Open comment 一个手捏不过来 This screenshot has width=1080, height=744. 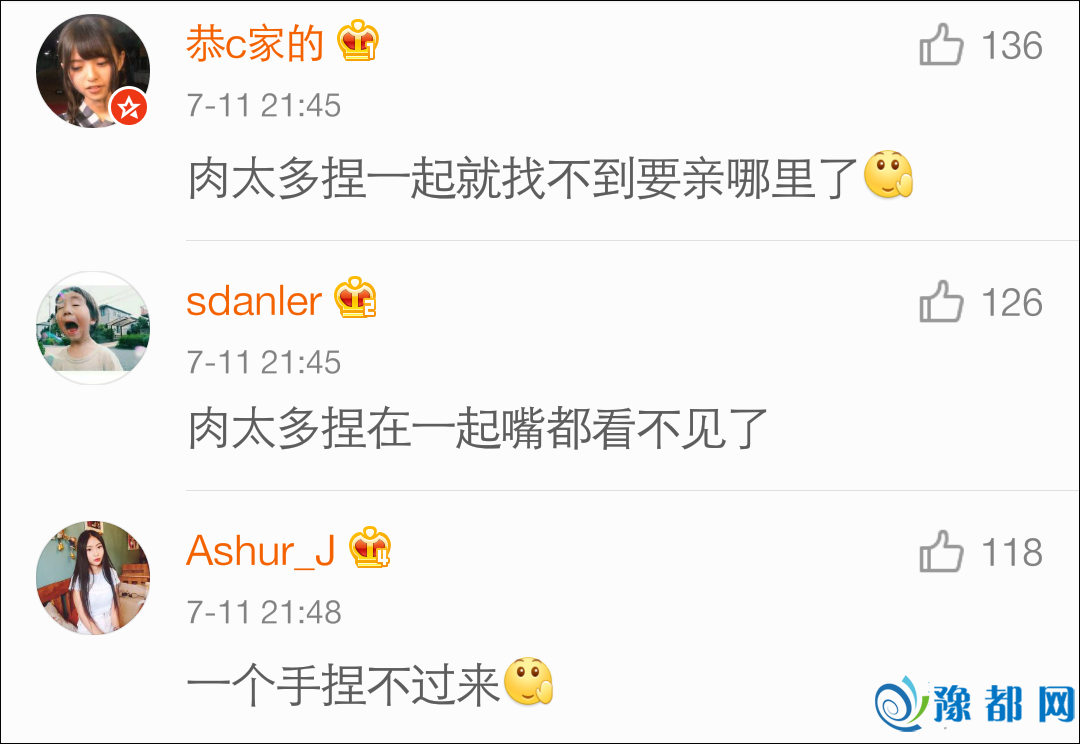click(343, 686)
